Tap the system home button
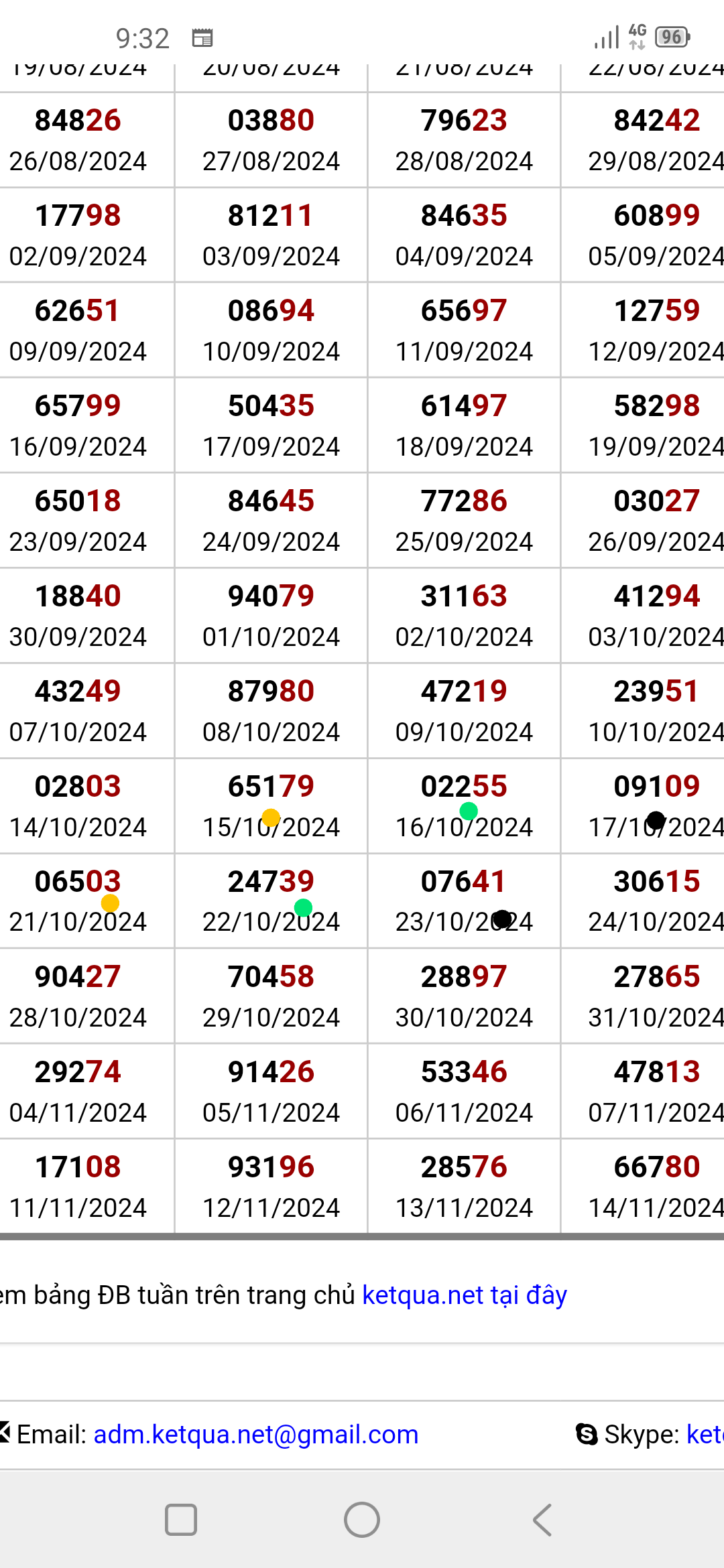The height and width of the screenshot is (1568, 724). click(362, 1520)
